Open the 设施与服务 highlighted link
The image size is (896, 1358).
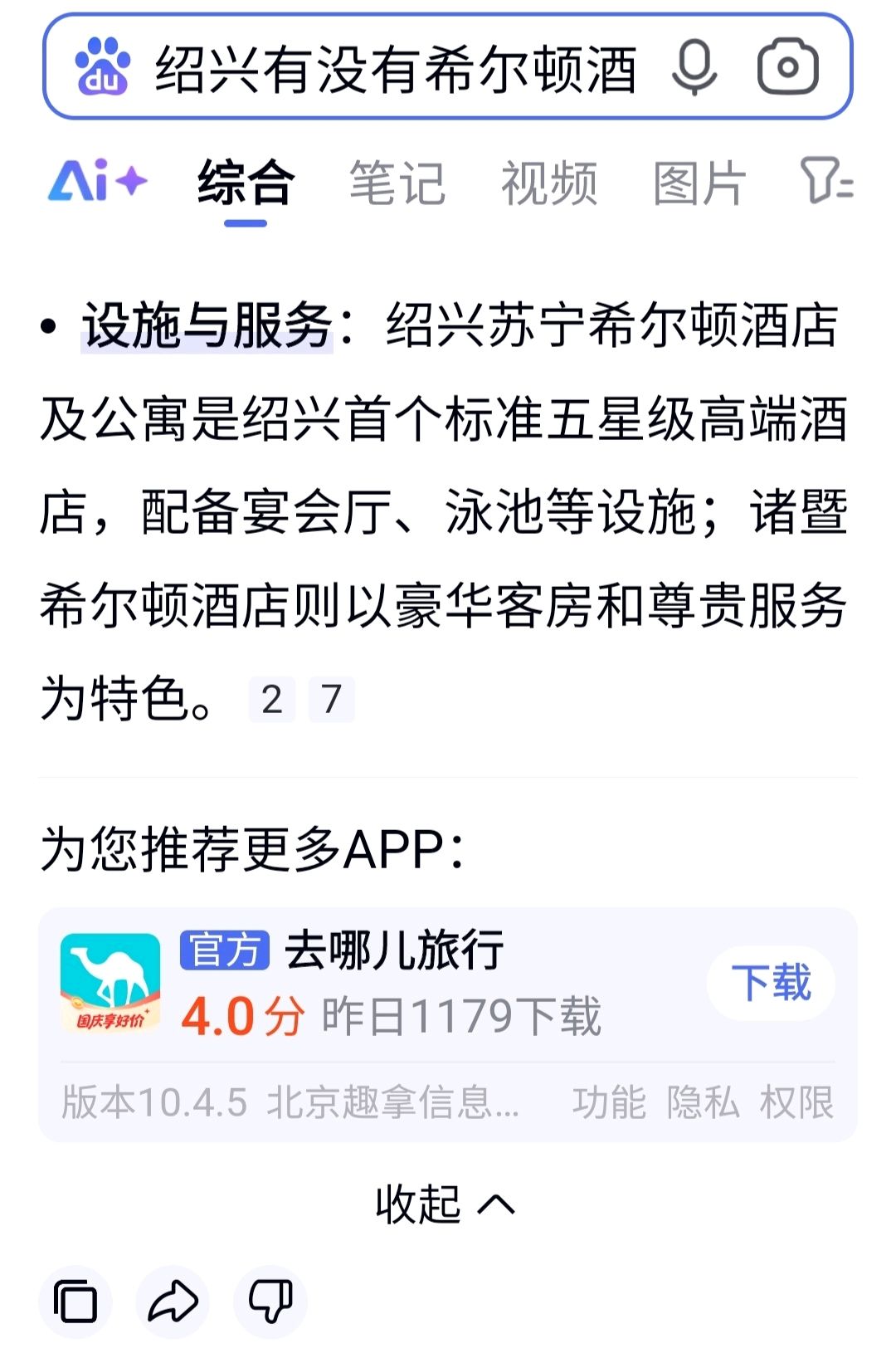(207, 325)
